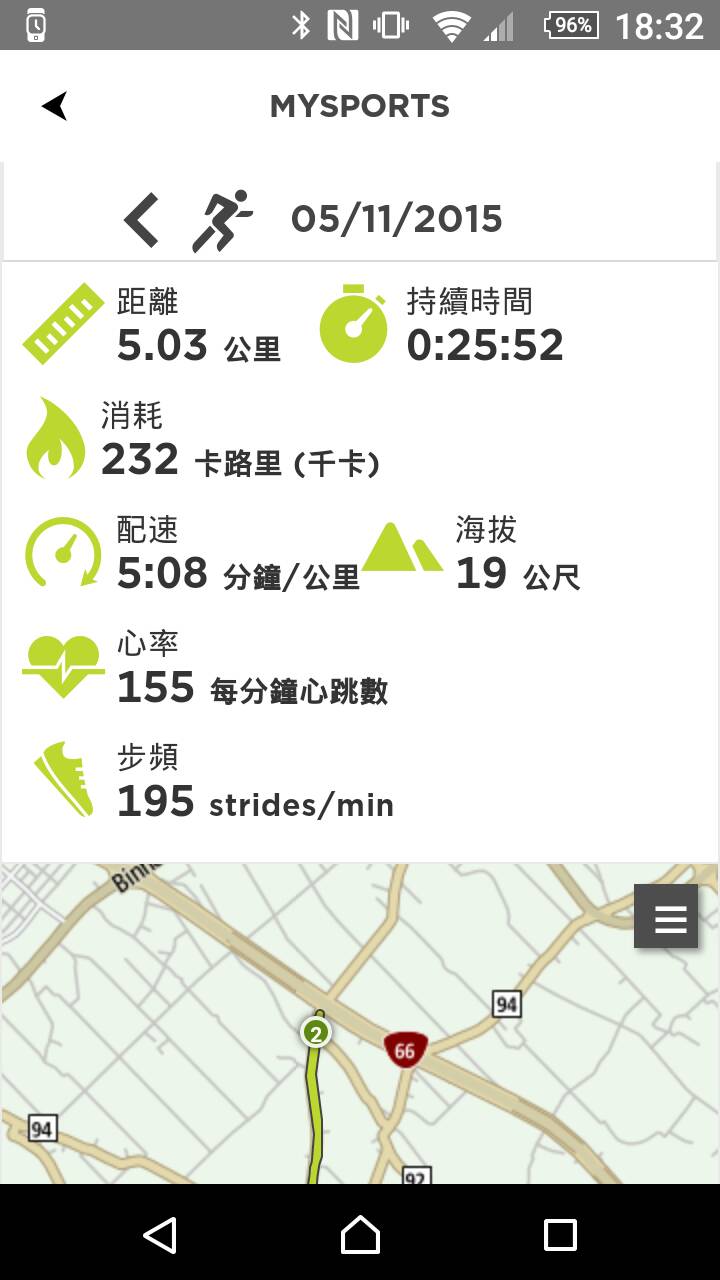Tap the system back button
The height and width of the screenshot is (1280, 720).
[x=160, y=1235]
